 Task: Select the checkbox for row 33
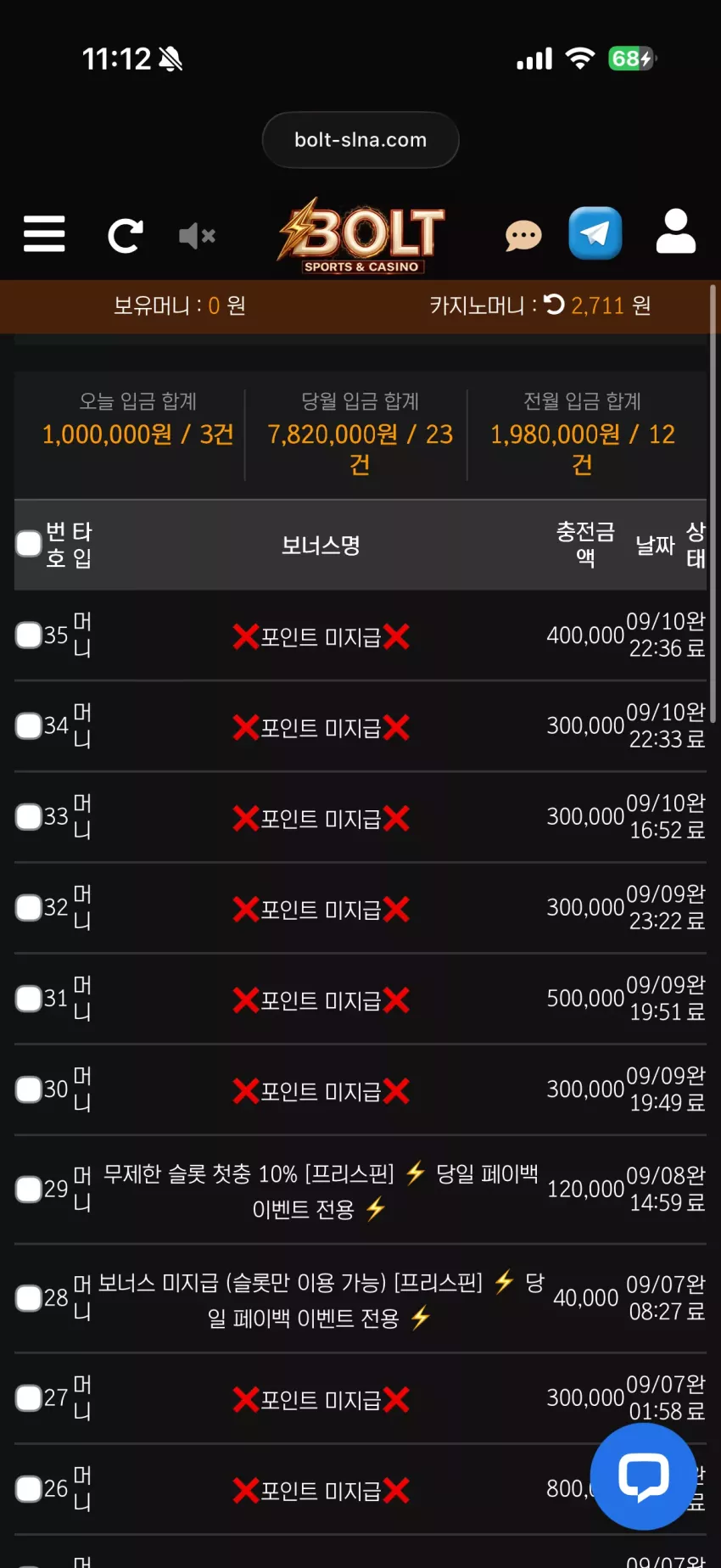pyautogui.click(x=29, y=816)
